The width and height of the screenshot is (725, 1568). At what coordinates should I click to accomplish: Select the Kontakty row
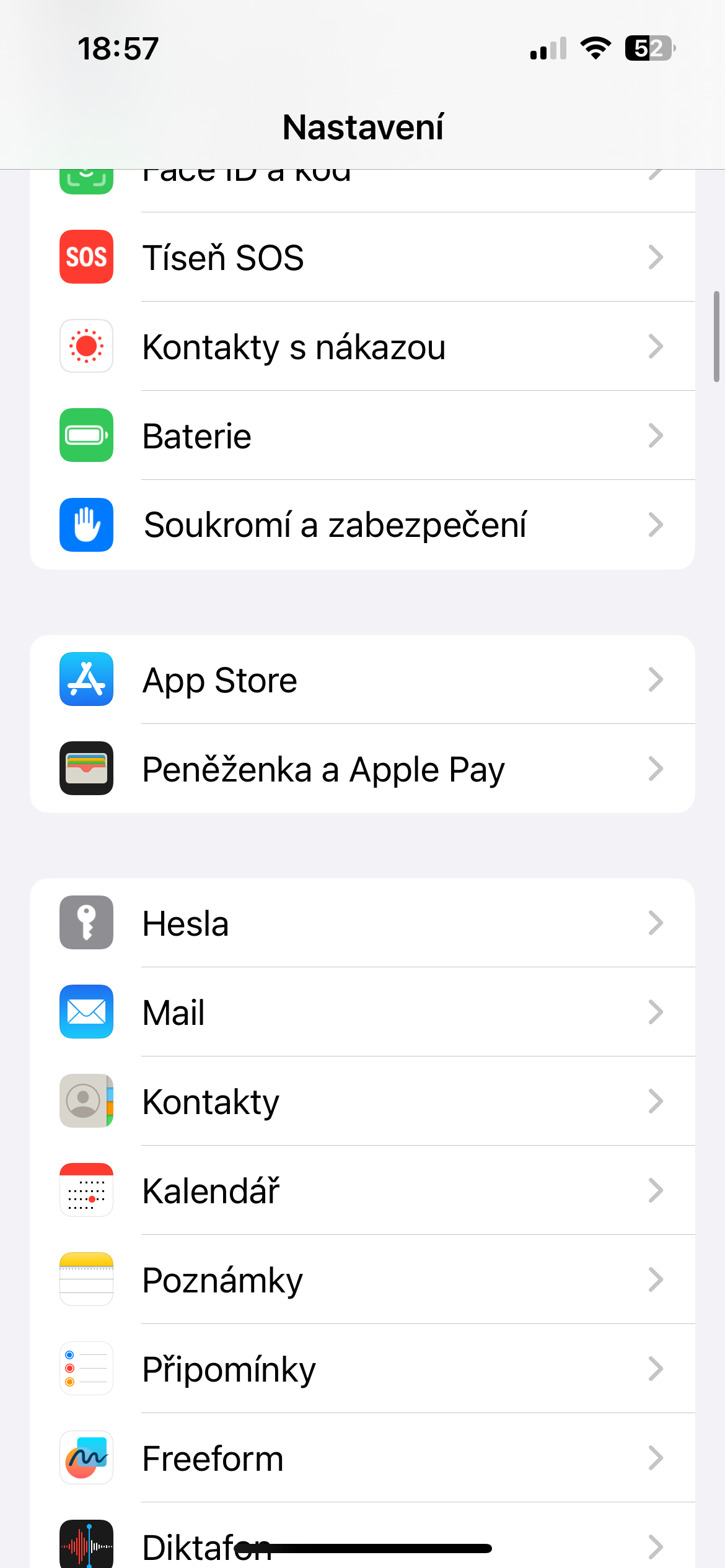[362, 1101]
